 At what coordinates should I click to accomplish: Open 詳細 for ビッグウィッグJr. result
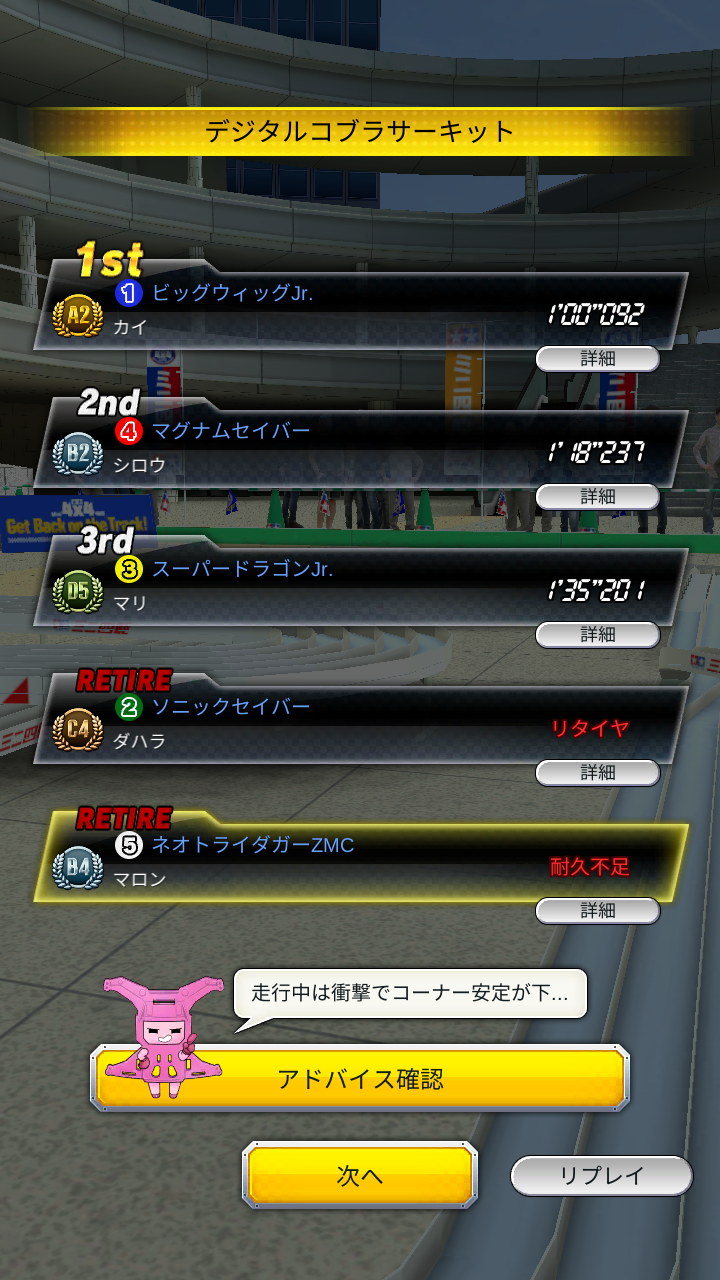597,359
